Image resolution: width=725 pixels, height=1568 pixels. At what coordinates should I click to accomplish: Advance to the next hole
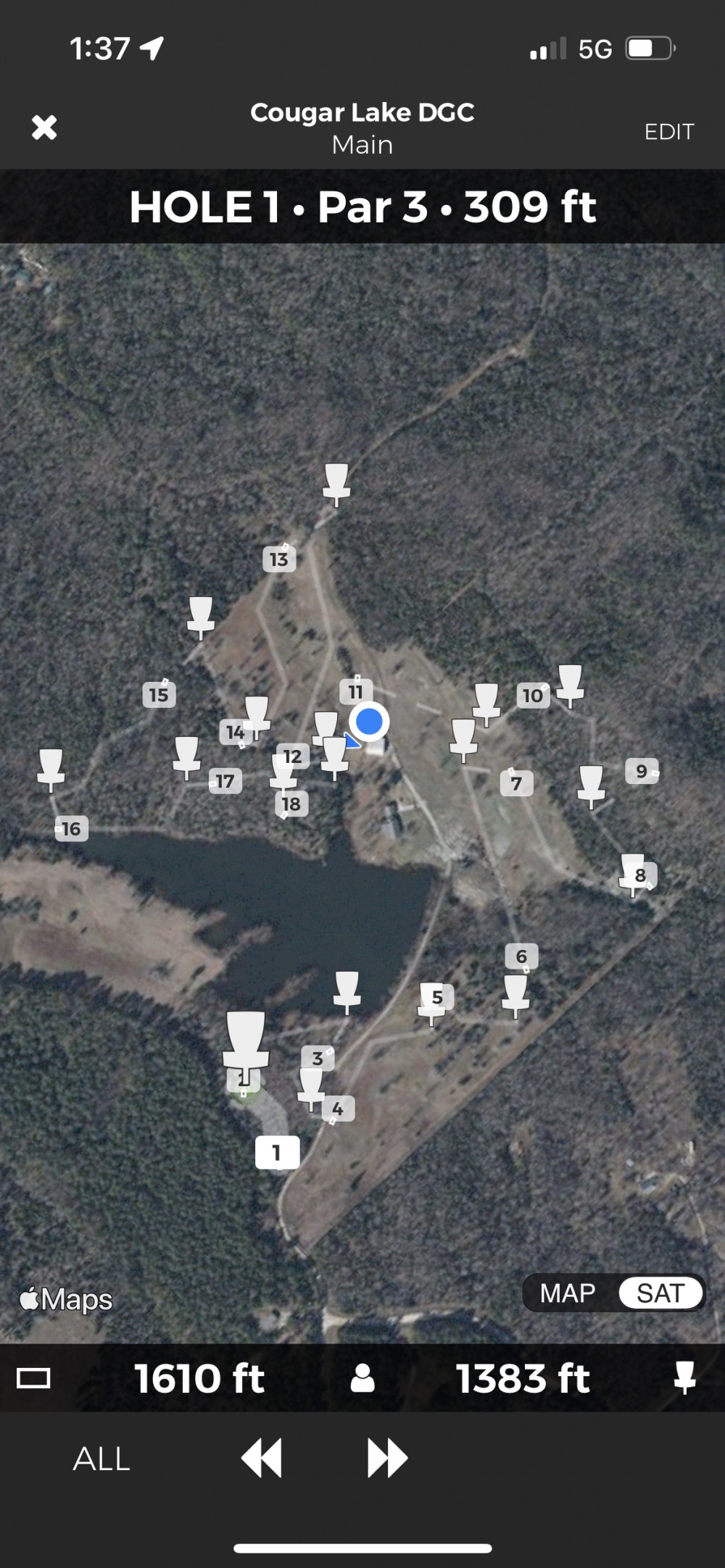click(387, 1459)
